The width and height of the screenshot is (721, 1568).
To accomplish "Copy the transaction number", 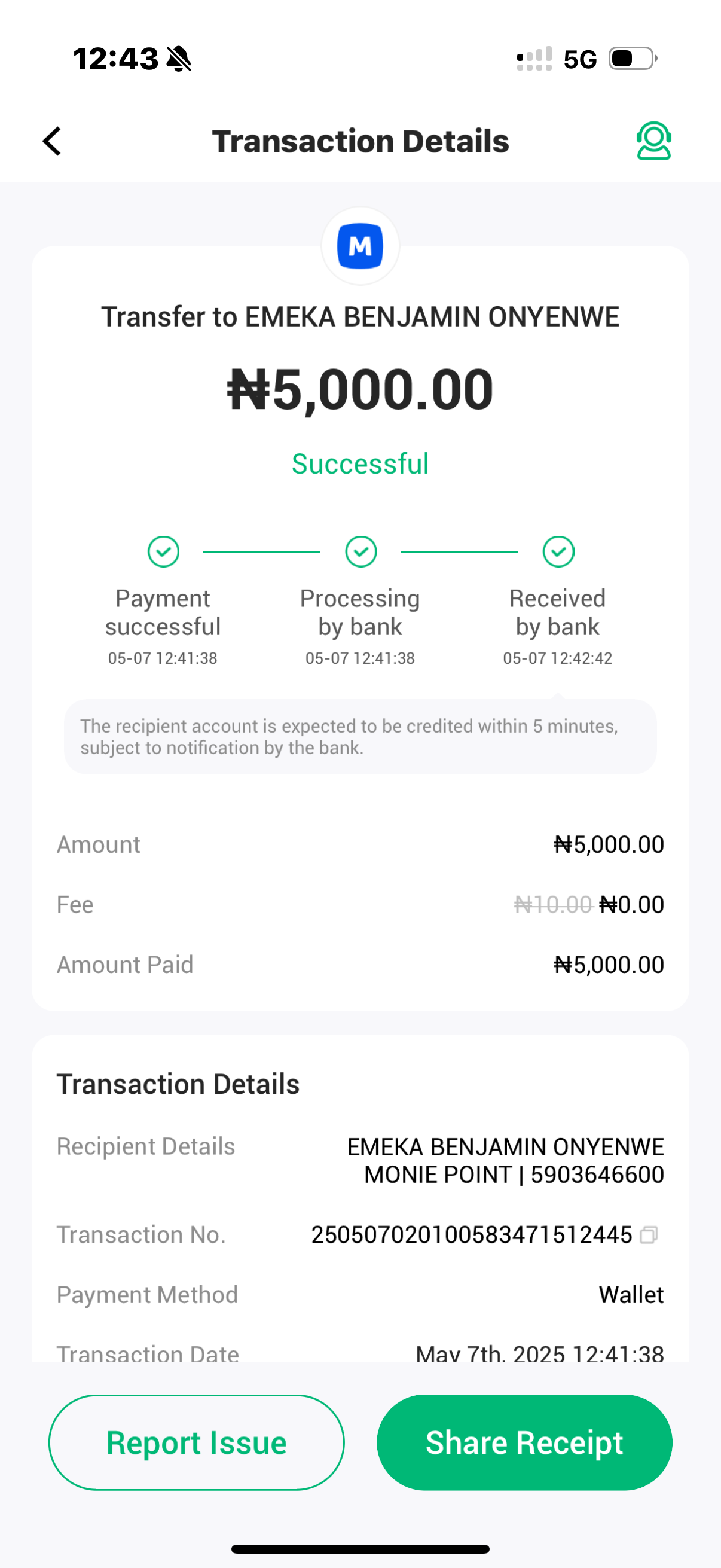I will tap(649, 1234).
